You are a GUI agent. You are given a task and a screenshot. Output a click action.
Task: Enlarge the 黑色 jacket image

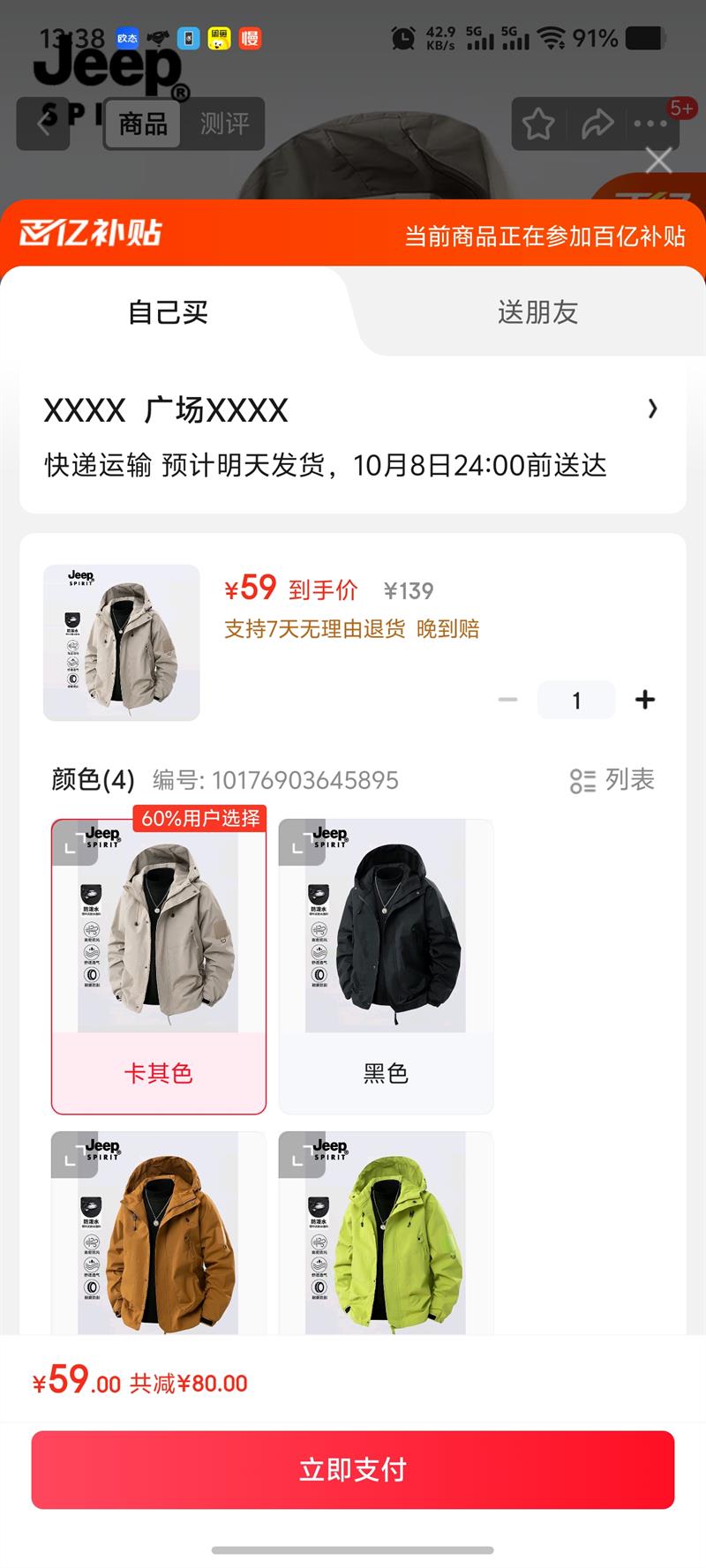297,844
